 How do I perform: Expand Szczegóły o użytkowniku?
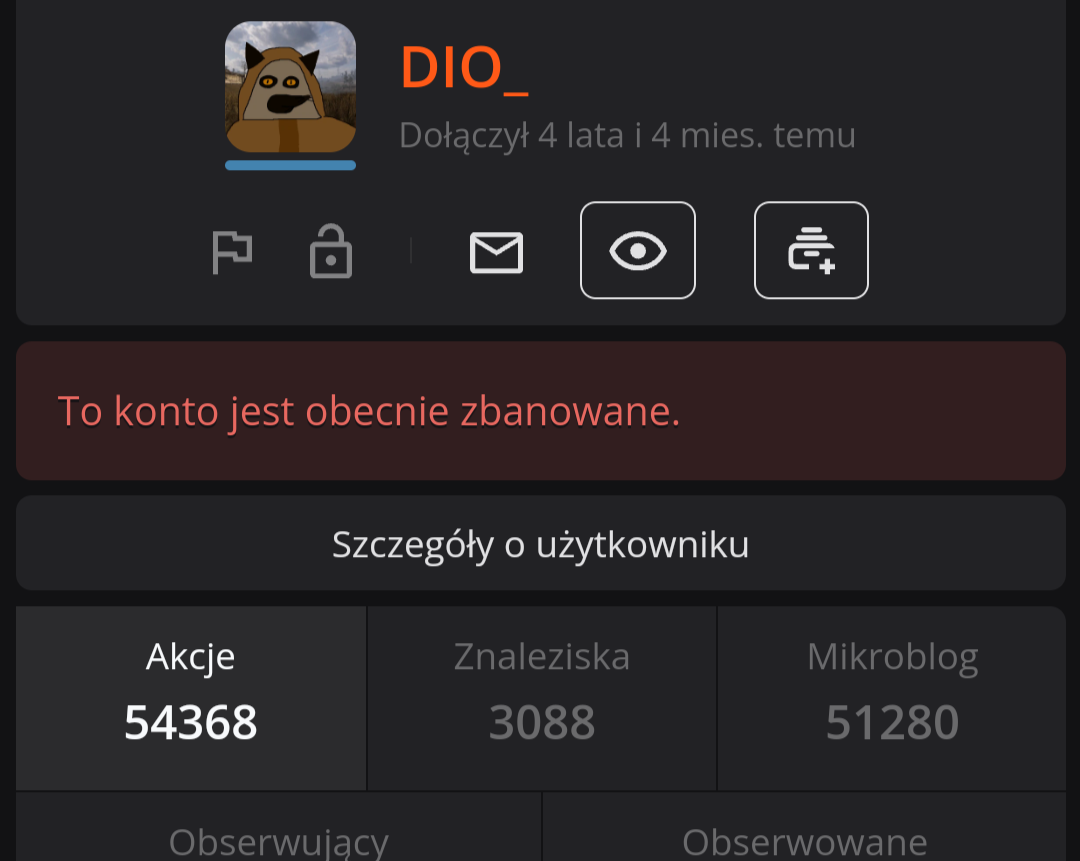[540, 544]
